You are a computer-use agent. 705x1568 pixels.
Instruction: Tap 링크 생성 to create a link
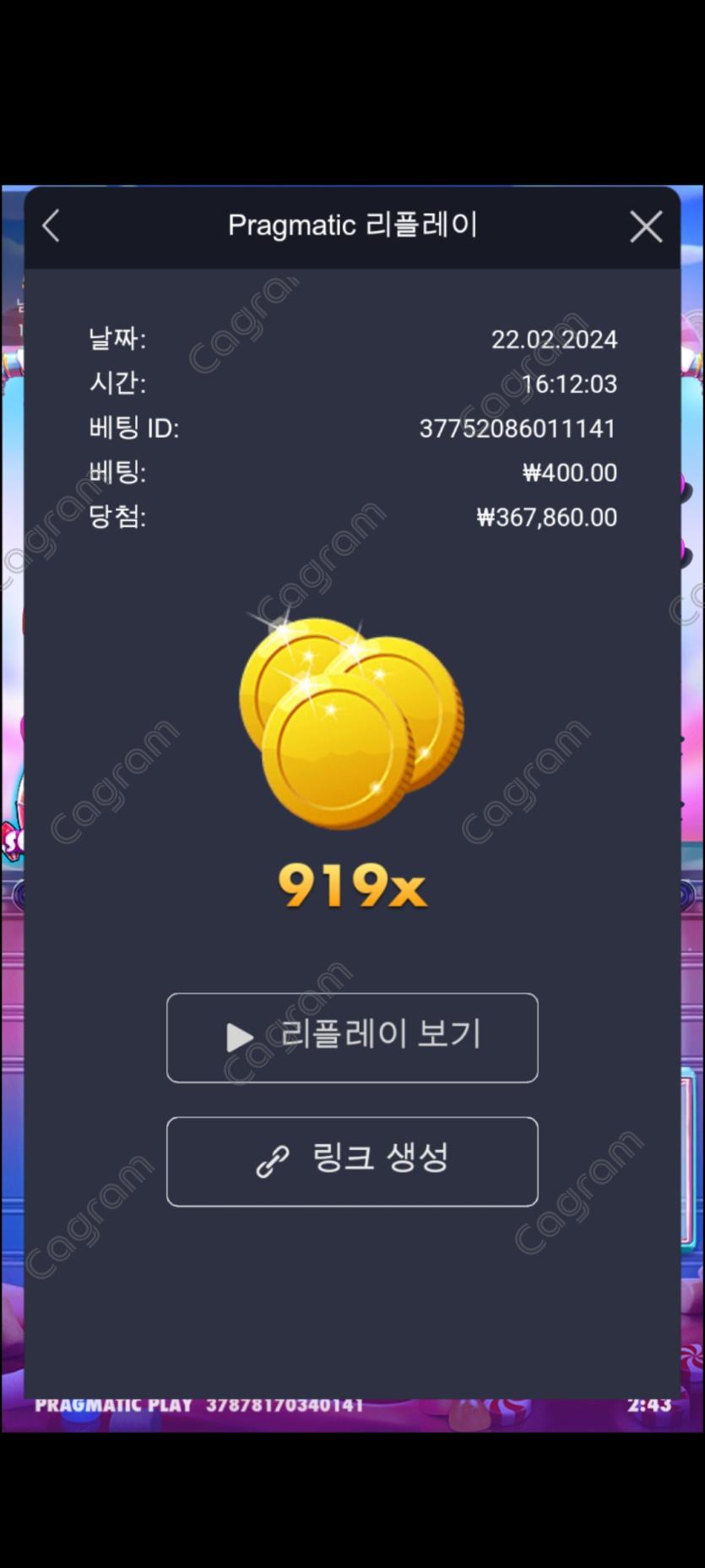pyautogui.click(x=352, y=1161)
